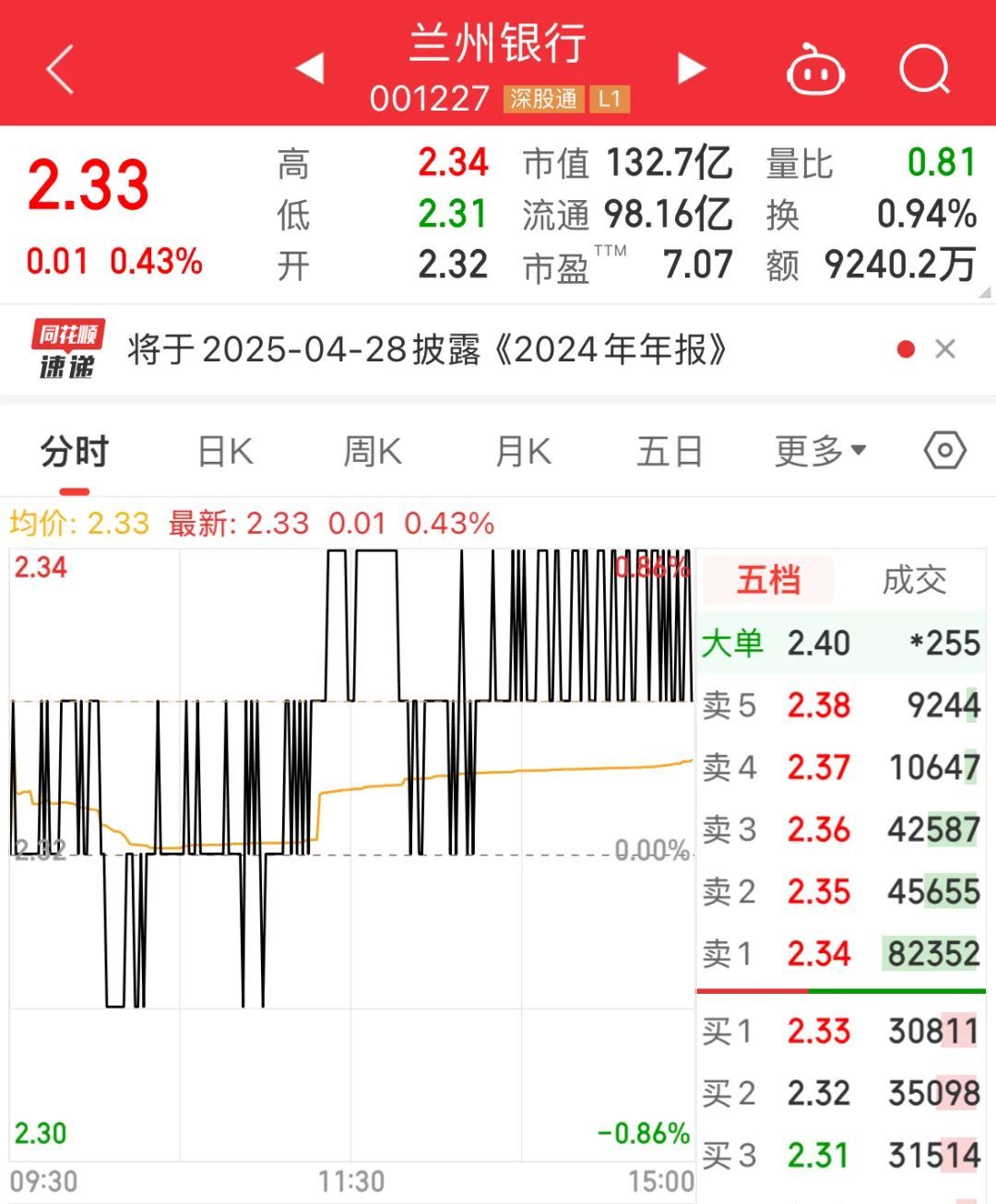Click the 同花顺速递 news logo
The width and height of the screenshot is (996, 1204).
click(x=66, y=349)
